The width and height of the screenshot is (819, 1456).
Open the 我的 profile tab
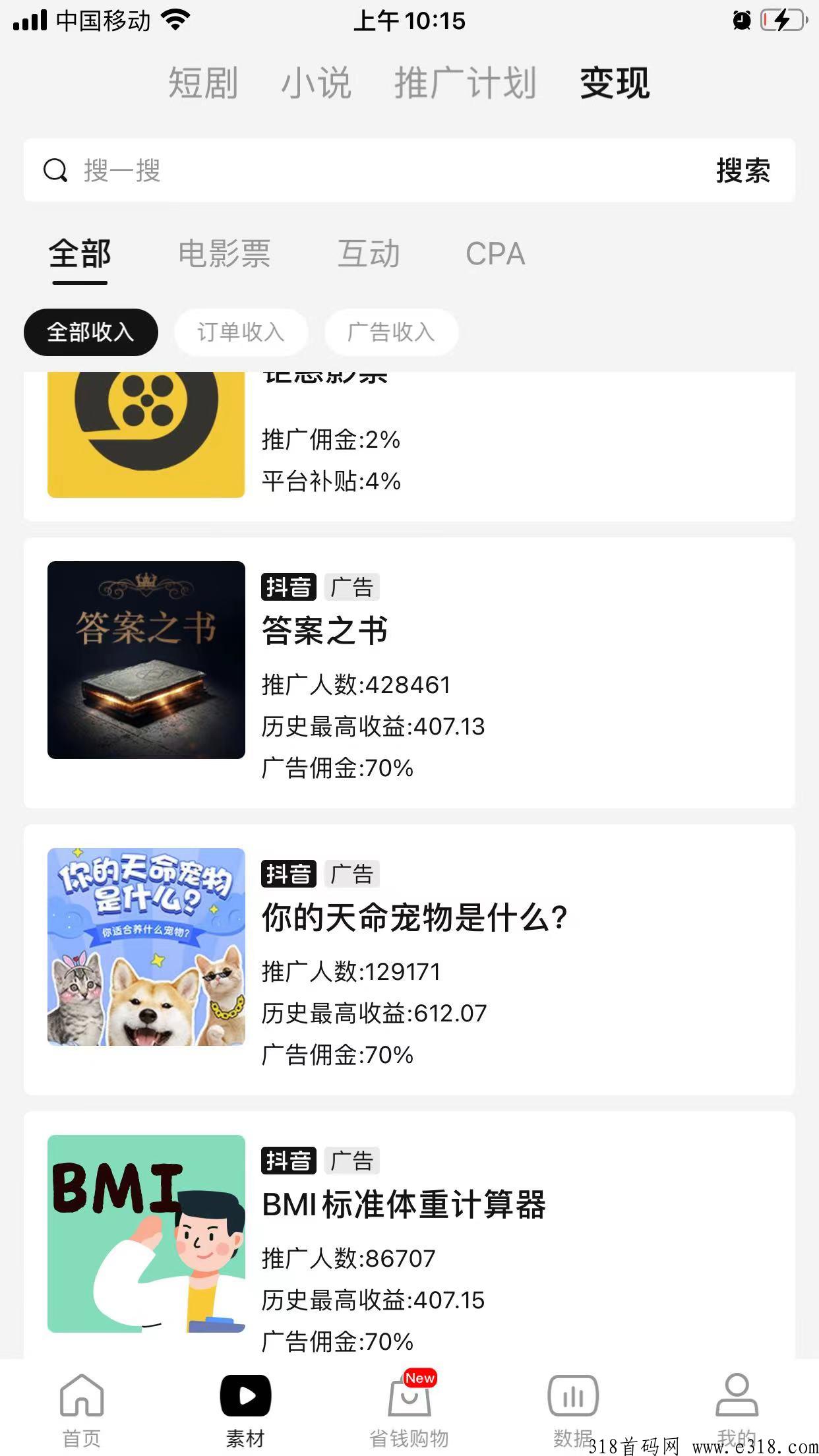point(737,1408)
